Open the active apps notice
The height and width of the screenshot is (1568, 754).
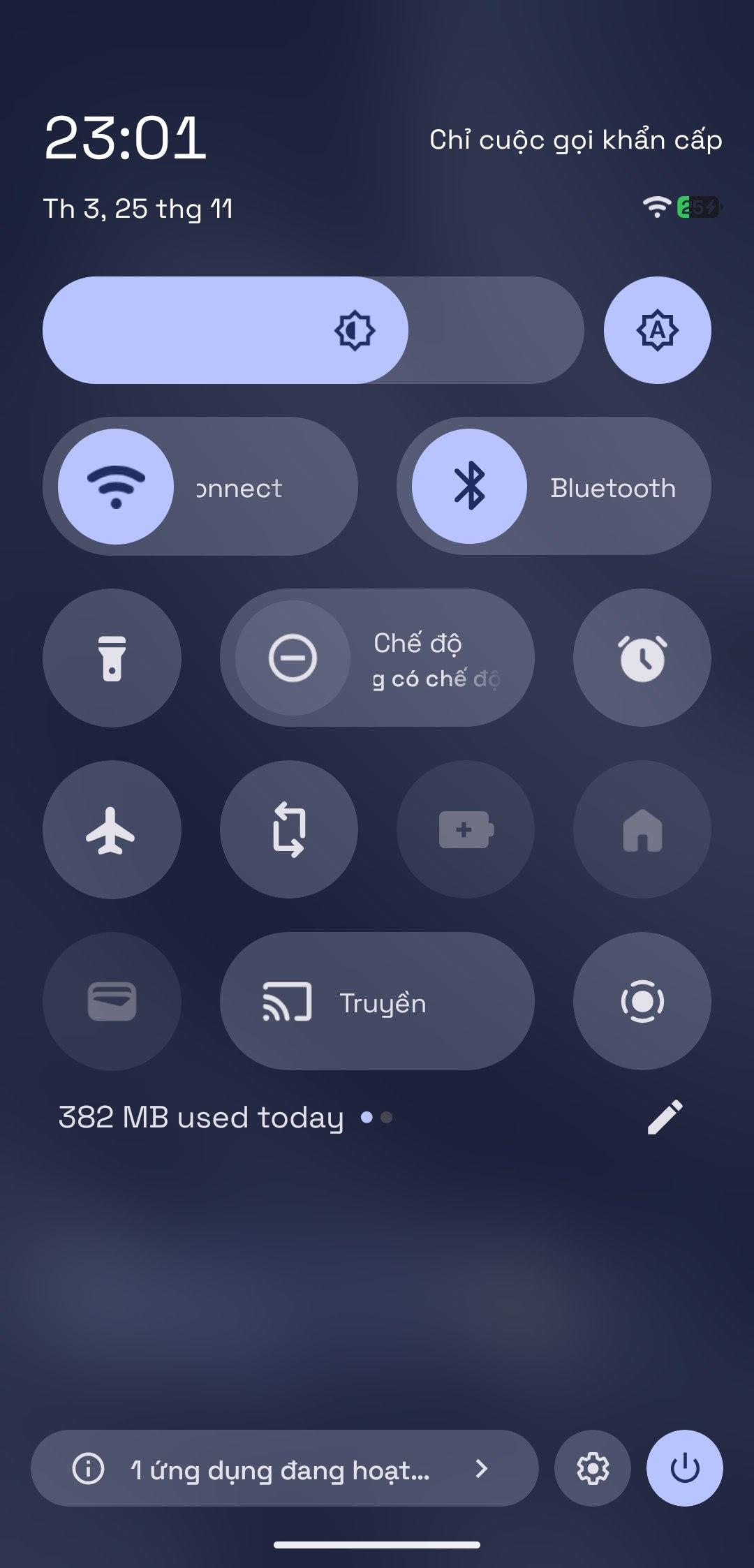[284, 1470]
